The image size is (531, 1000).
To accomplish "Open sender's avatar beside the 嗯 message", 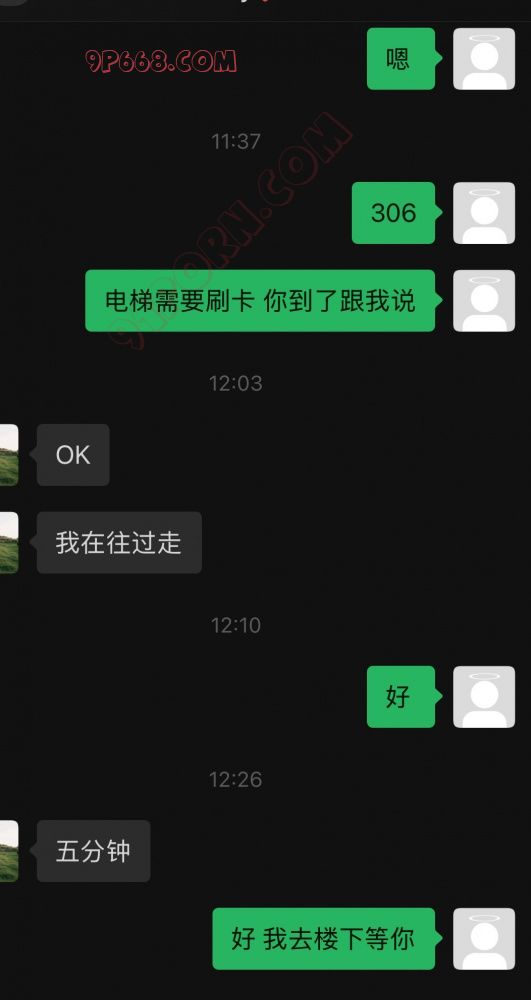I will (484, 59).
